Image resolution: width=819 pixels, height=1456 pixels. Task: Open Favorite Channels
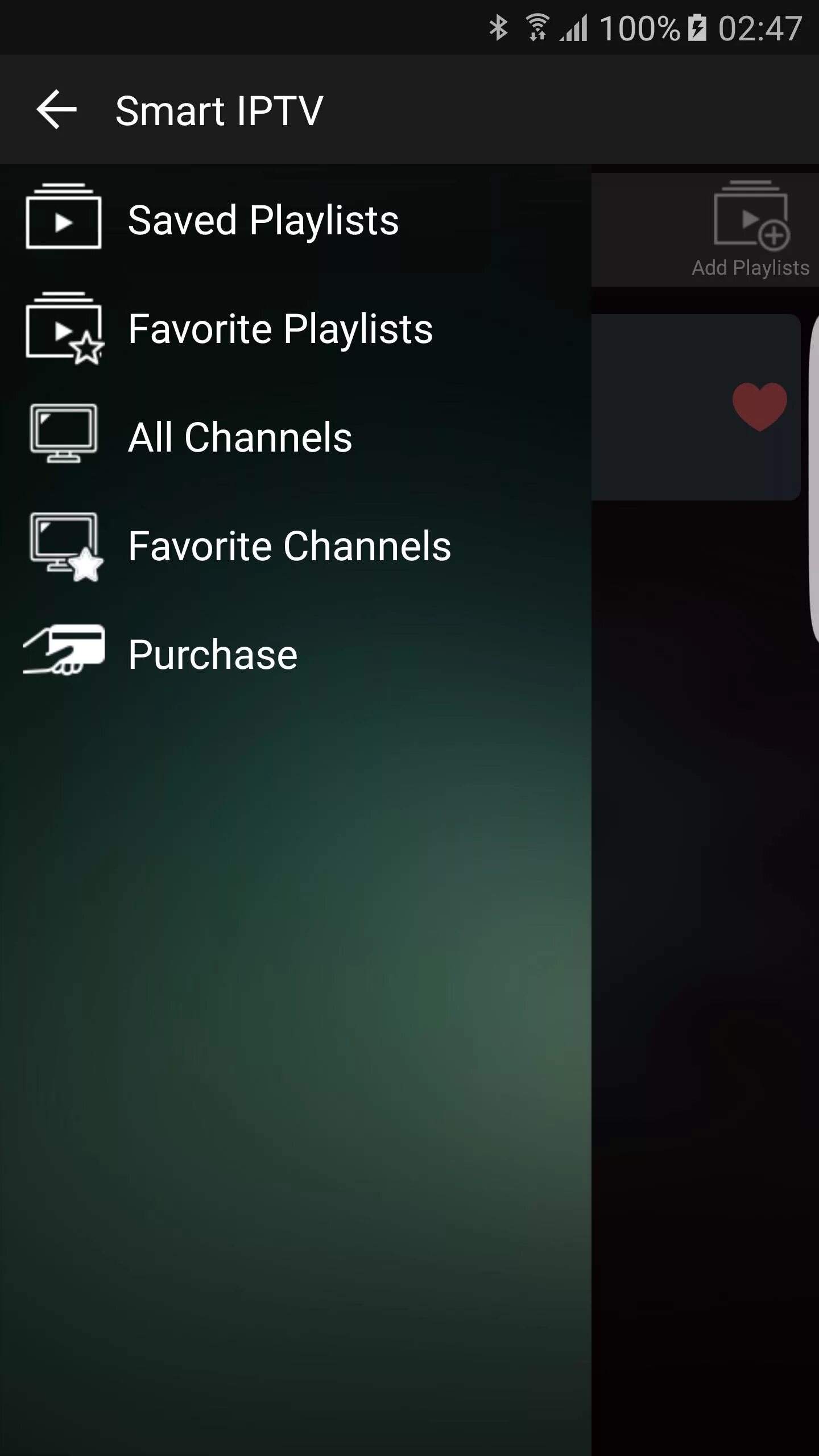point(296,545)
